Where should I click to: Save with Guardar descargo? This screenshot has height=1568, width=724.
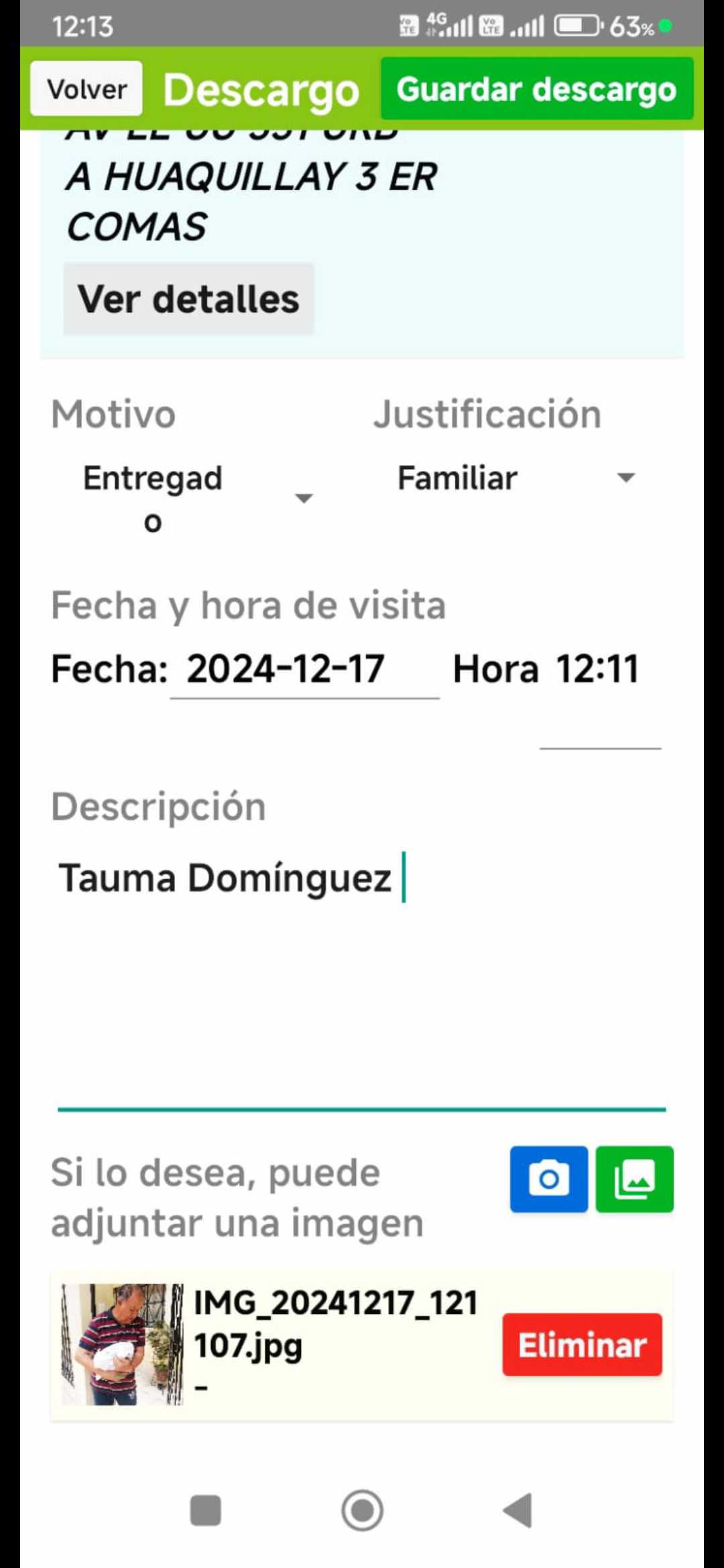536,89
